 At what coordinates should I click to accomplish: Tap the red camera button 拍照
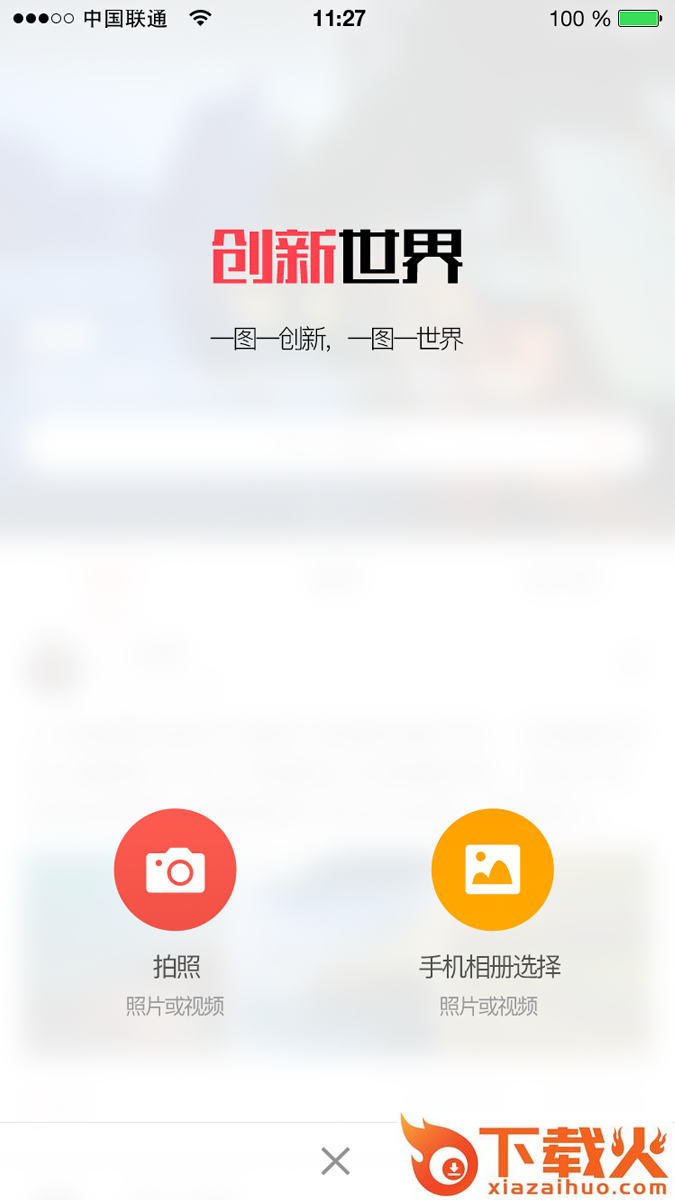pyautogui.click(x=175, y=869)
